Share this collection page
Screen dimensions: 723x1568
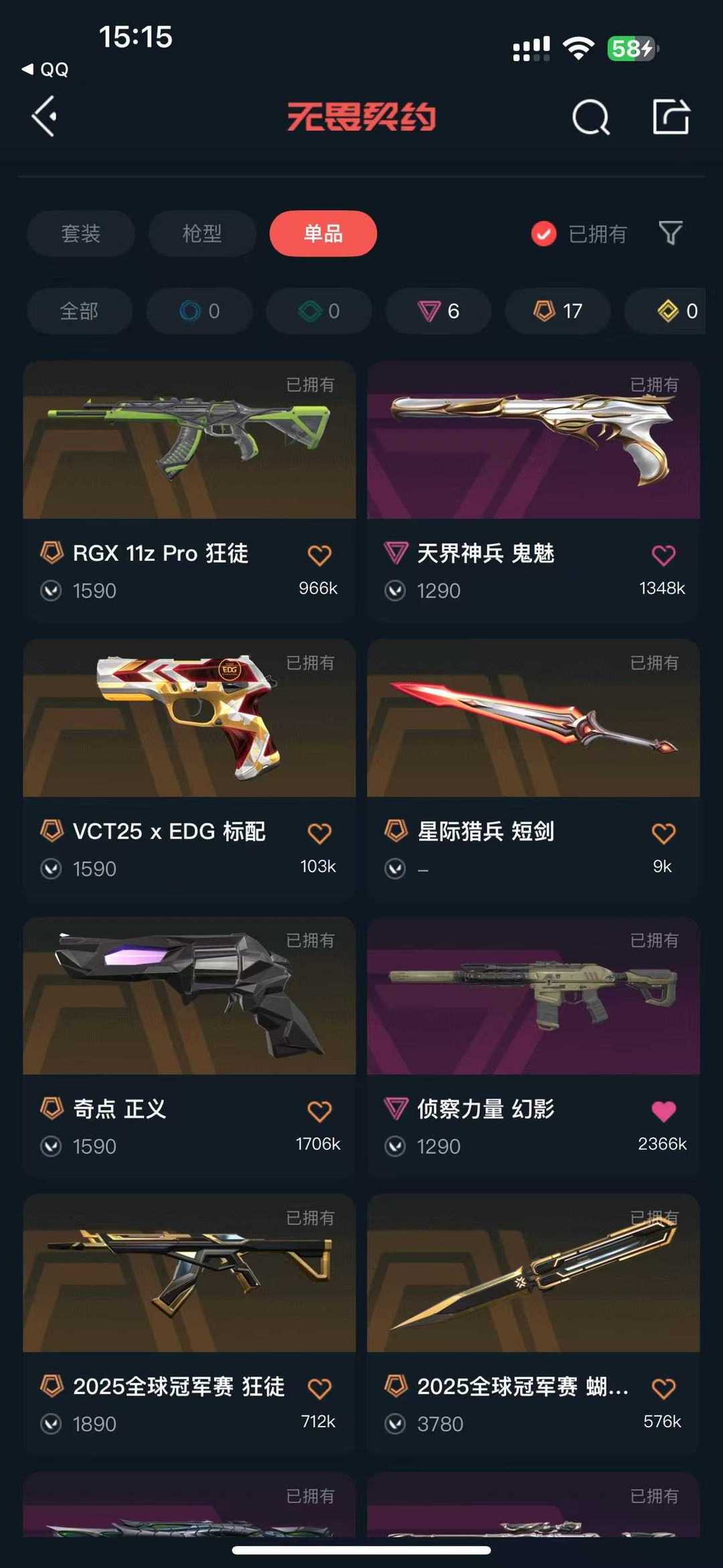[671, 117]
